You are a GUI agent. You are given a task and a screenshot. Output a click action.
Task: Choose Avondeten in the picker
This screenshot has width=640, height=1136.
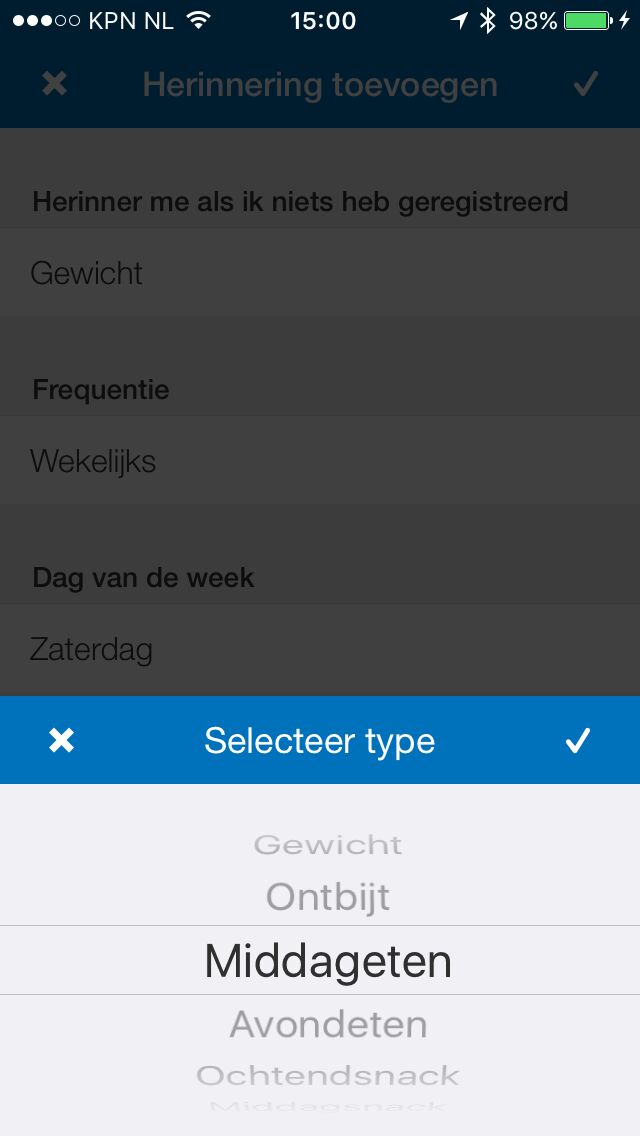pyautogui.click(x=328, y=1024)
